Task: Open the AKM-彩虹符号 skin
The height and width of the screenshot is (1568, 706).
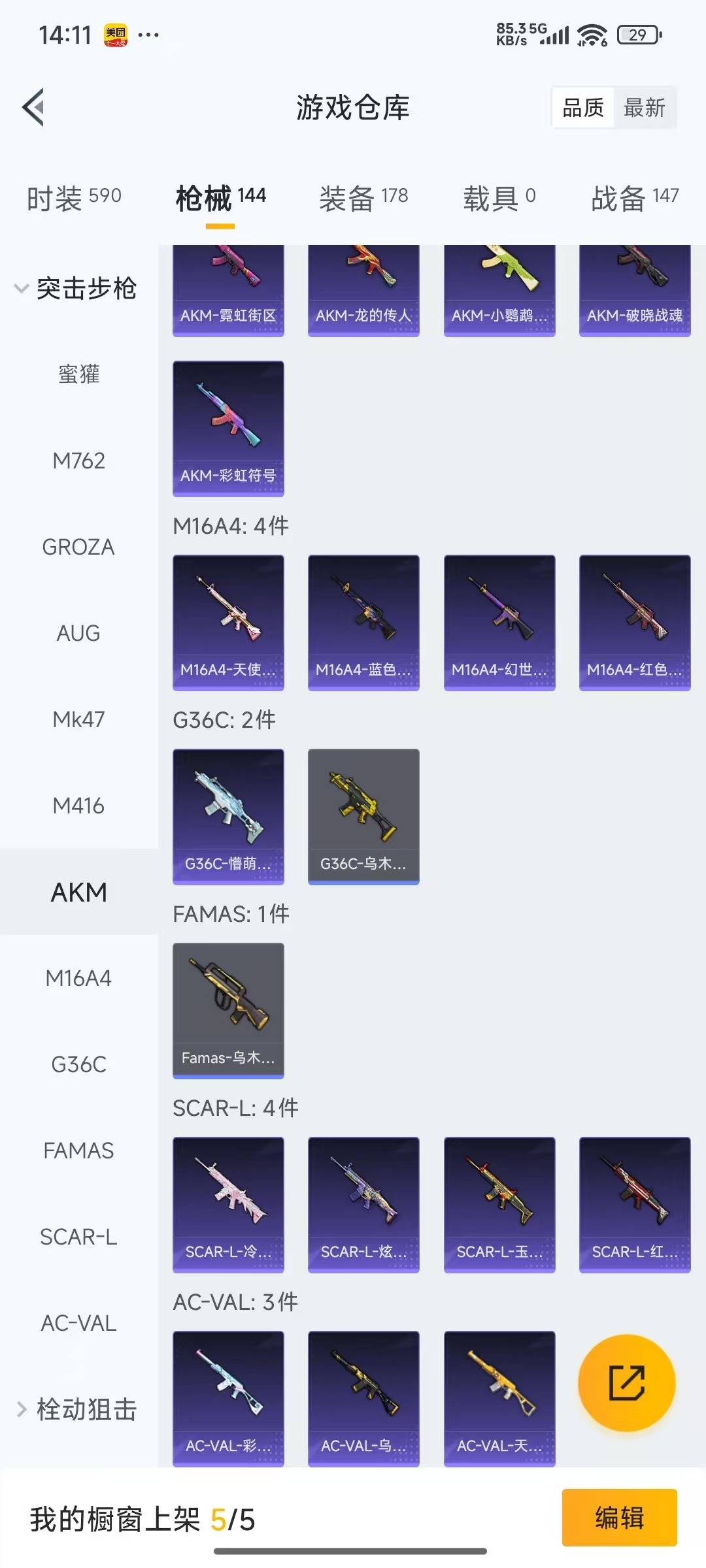Action: pyautogui.click(x=228, y=428)
